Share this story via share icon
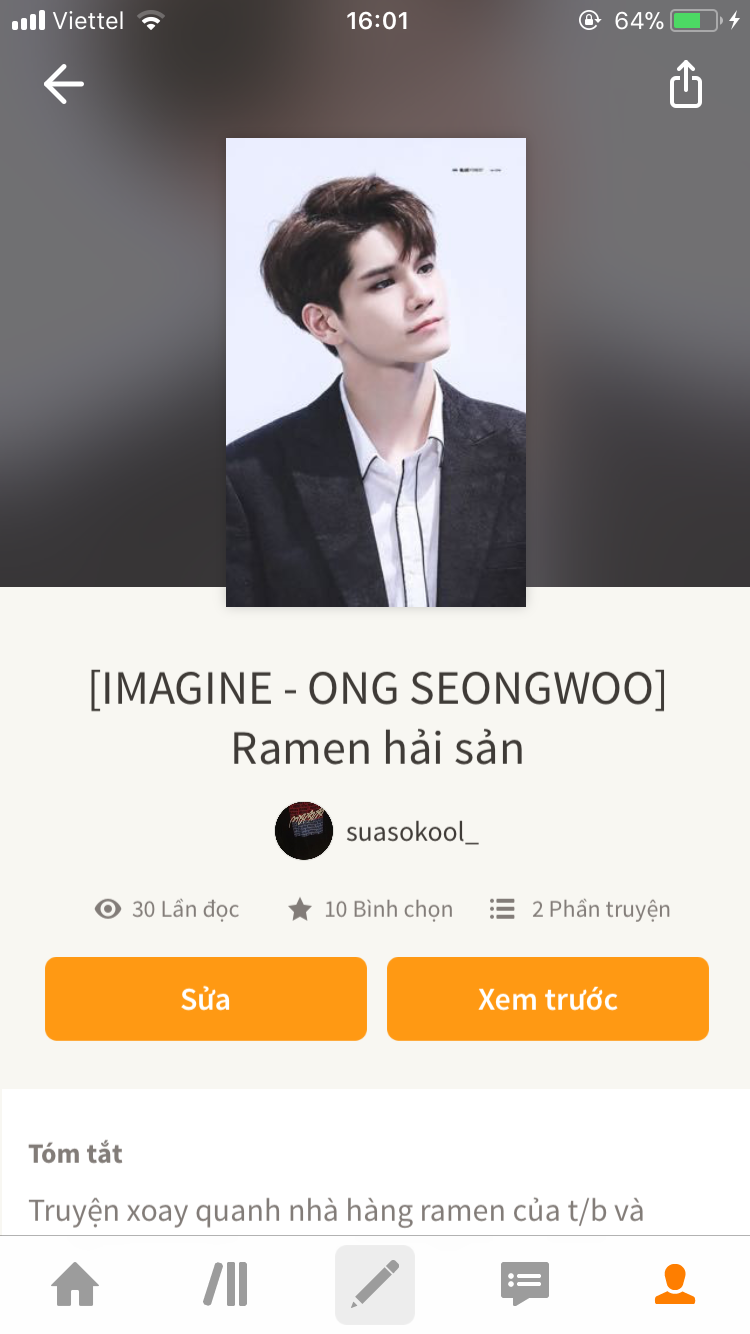This screenshot has width=750, height=1334. tap(686, 84)
